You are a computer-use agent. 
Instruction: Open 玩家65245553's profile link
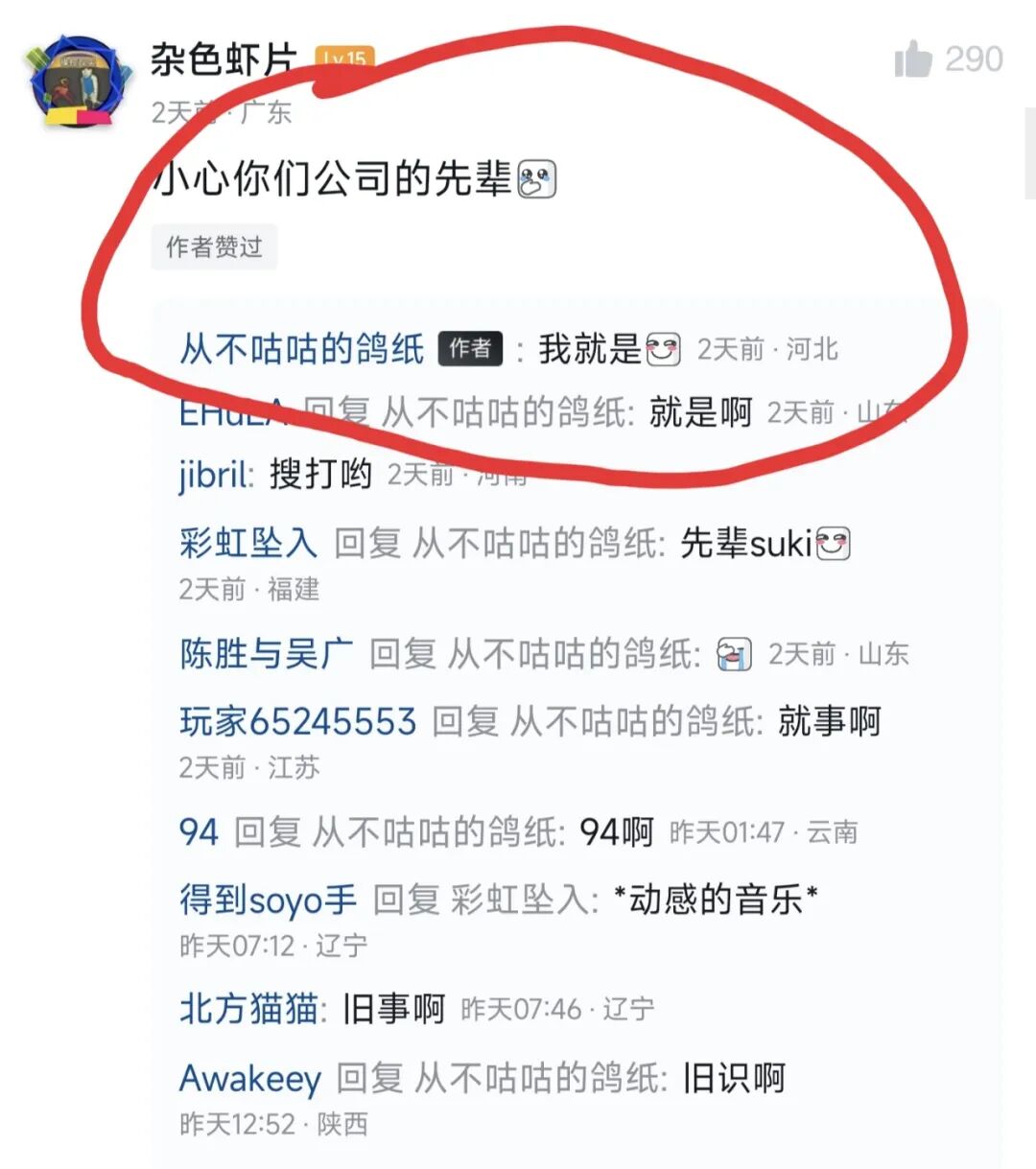[x=297, y=721]
